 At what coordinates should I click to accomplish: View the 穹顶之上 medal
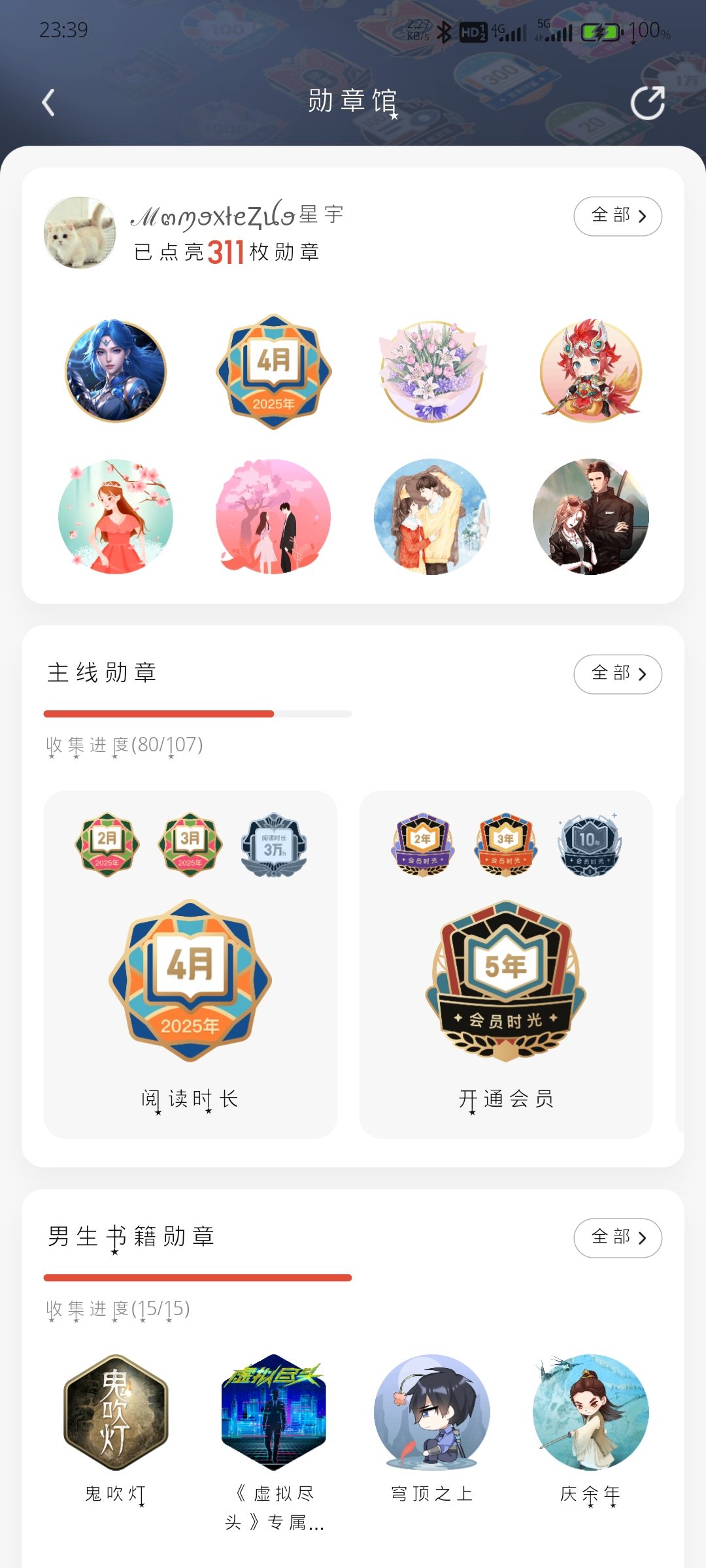(431, 1413)
